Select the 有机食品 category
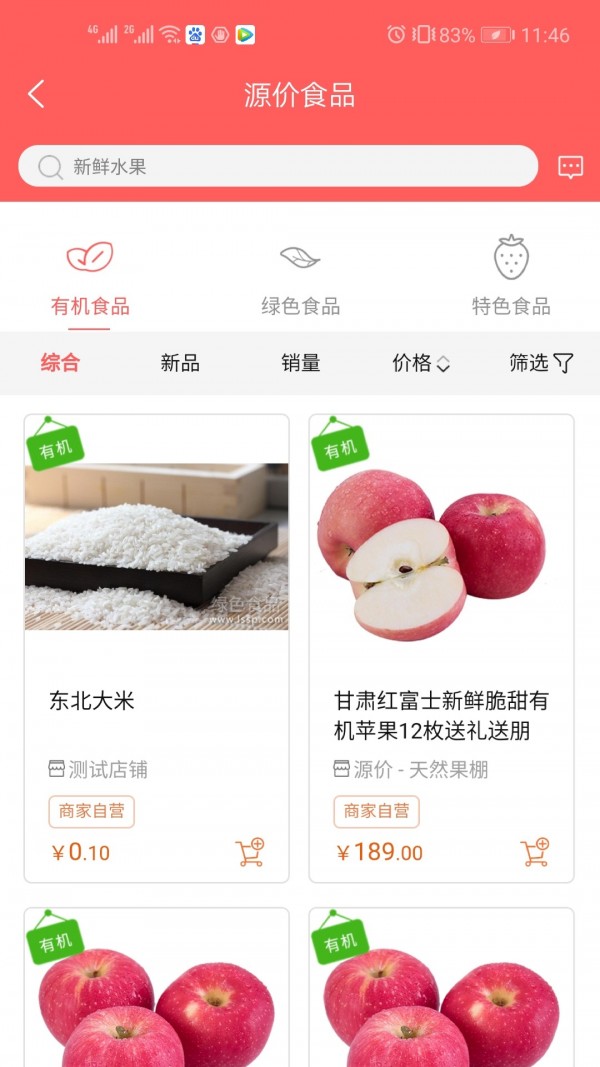The height and width of the screenshot is (1067, 600). coord(90,278)
